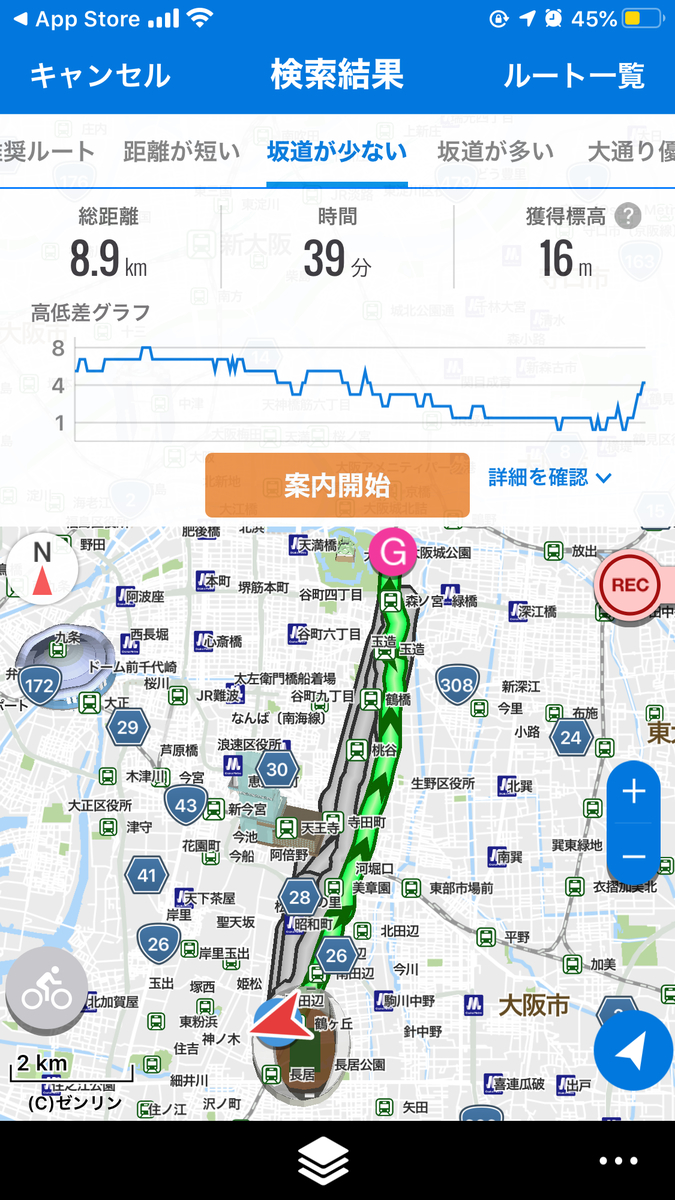Tap キャンセル to cancel route search
675x1200 pixels.
(100, 76)
